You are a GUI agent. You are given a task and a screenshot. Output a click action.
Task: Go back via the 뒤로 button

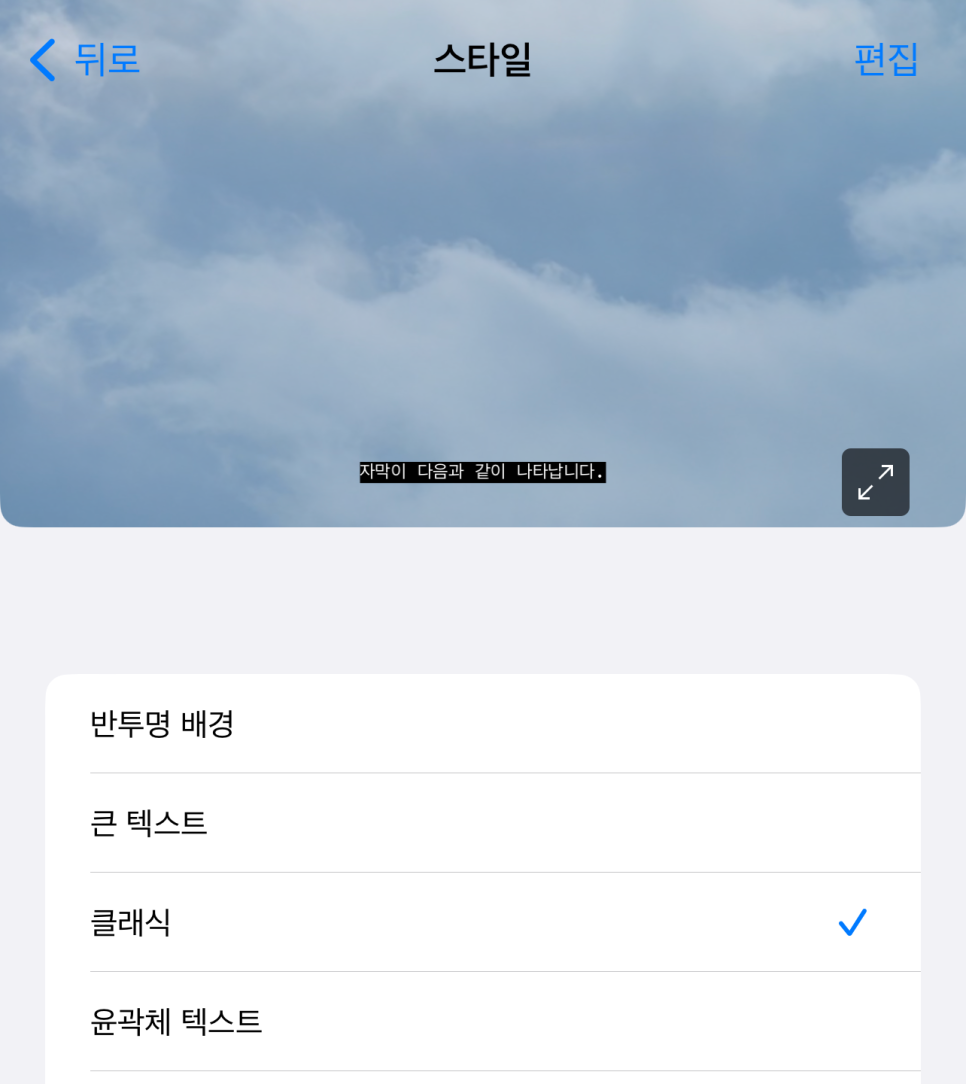[x=85, y=60]
